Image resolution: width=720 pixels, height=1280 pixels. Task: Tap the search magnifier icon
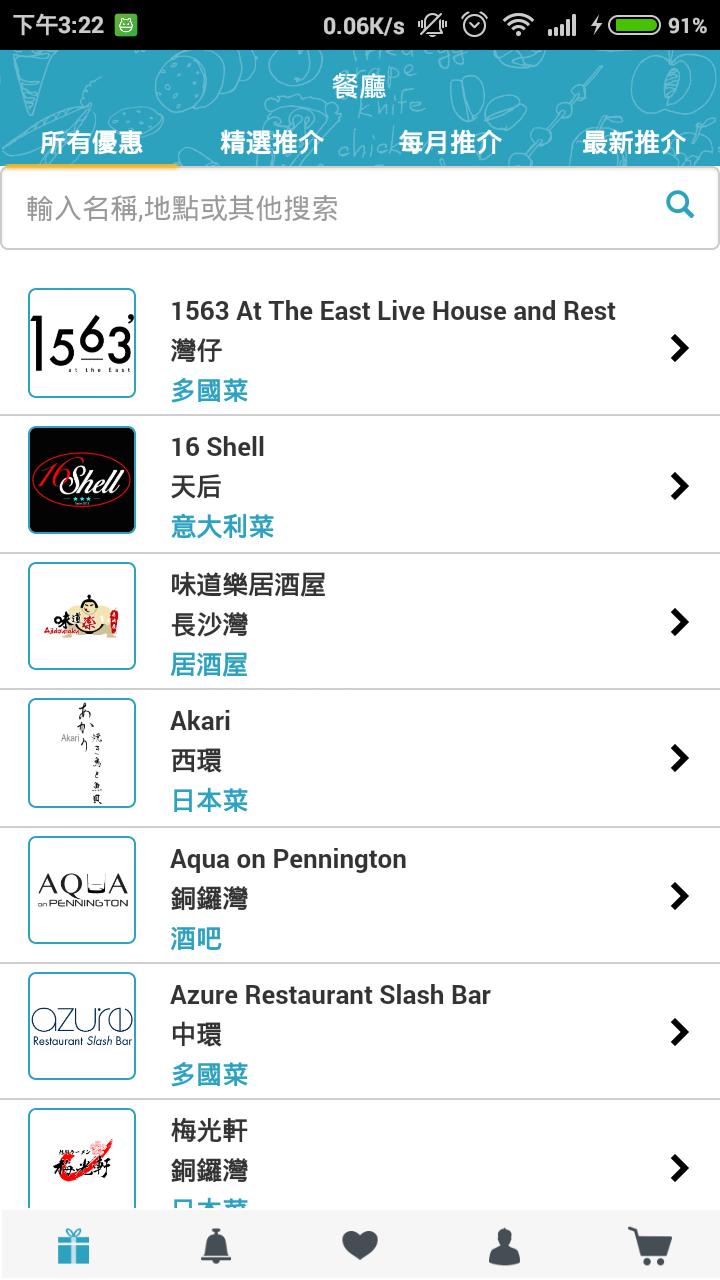(x=680, y=206)
